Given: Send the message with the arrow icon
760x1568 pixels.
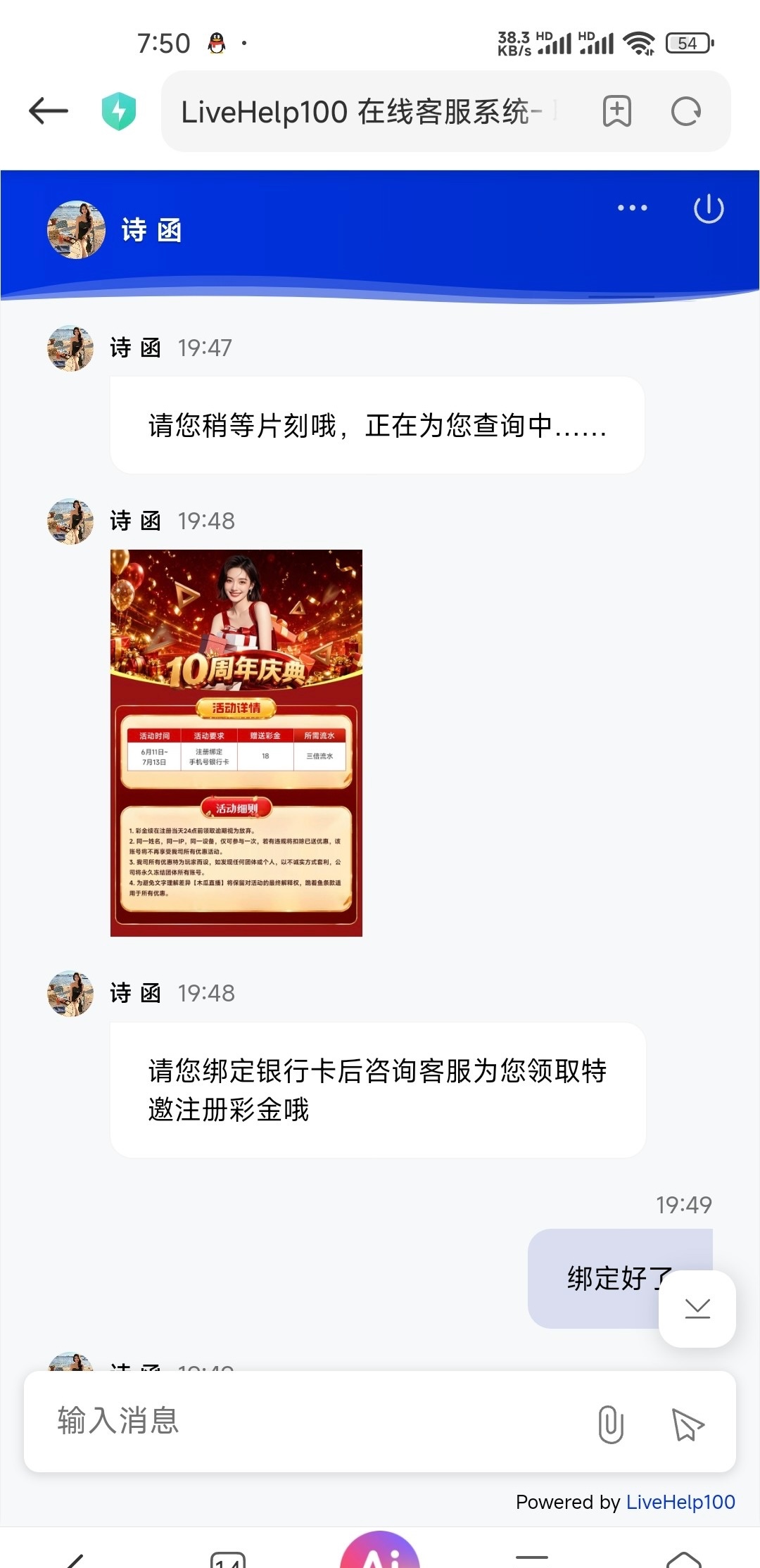Looking at the screenshot, I should [x=688, y=1424].
